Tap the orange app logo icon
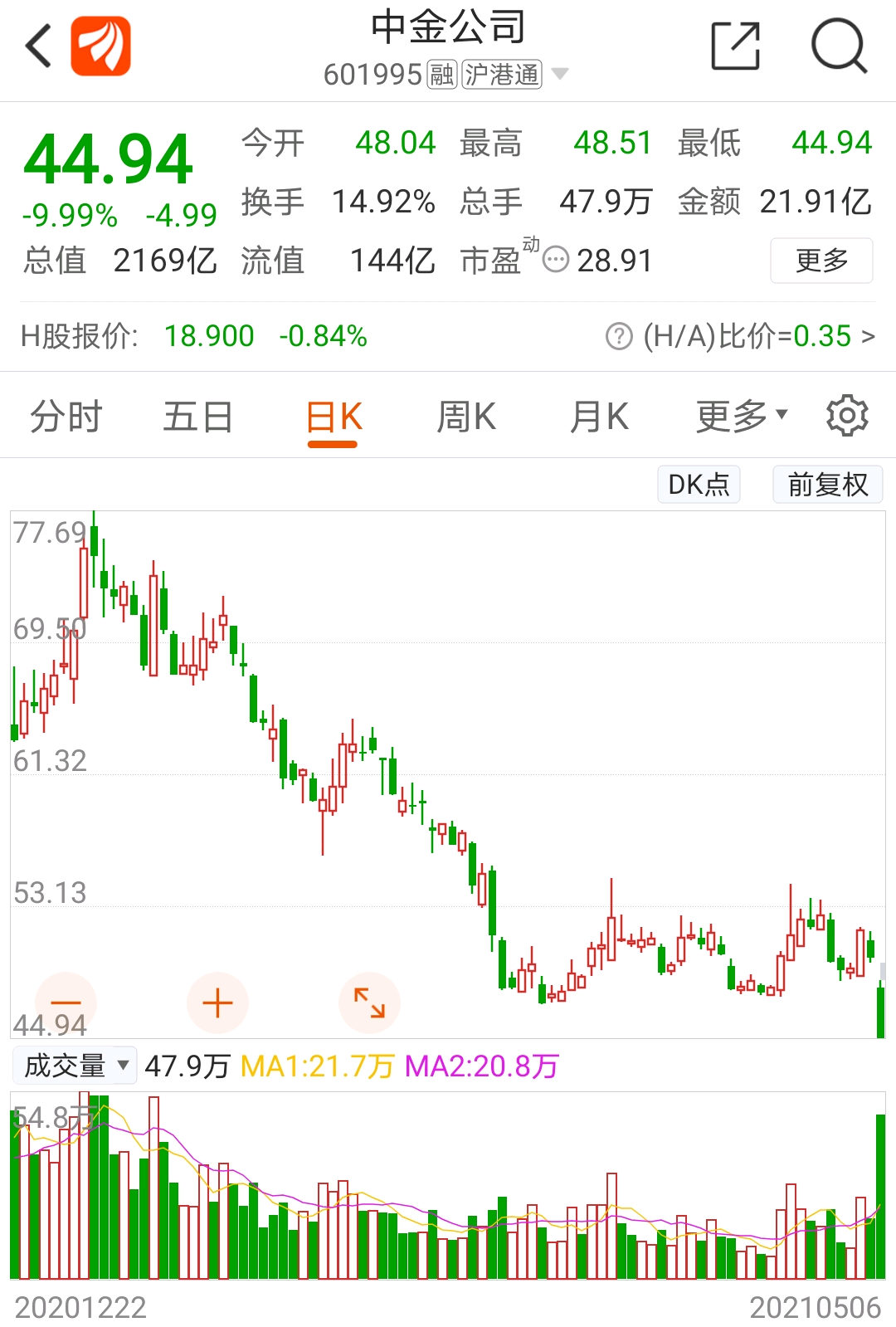 tap(100, 46)
